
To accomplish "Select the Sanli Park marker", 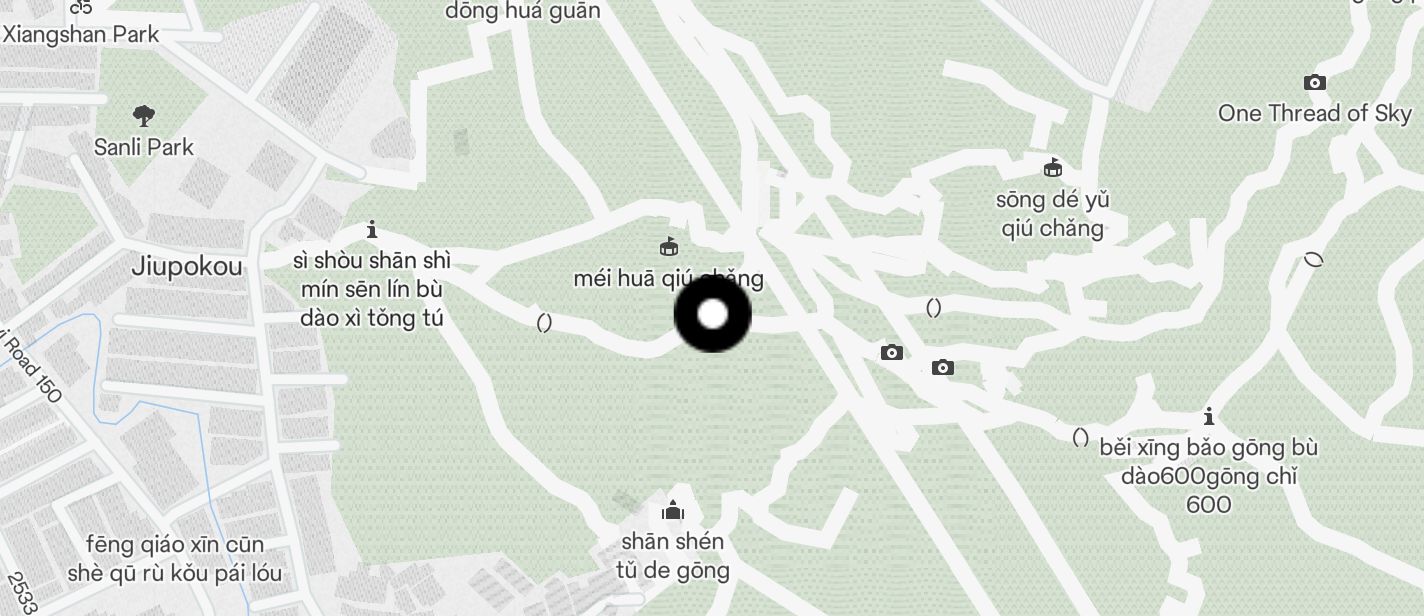I will click(x=144, y=115).
